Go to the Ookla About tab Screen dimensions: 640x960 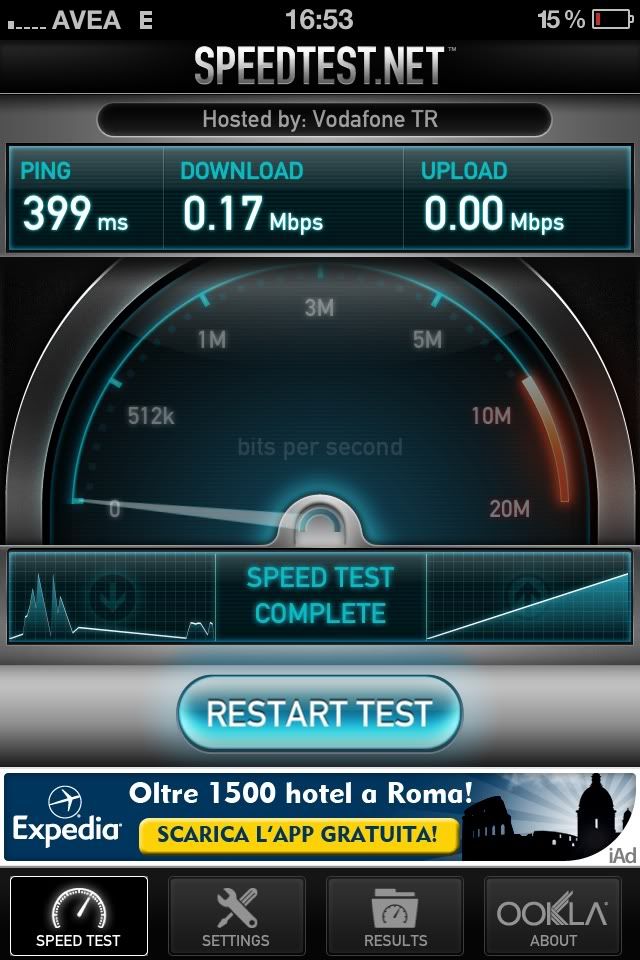(553, 915)
